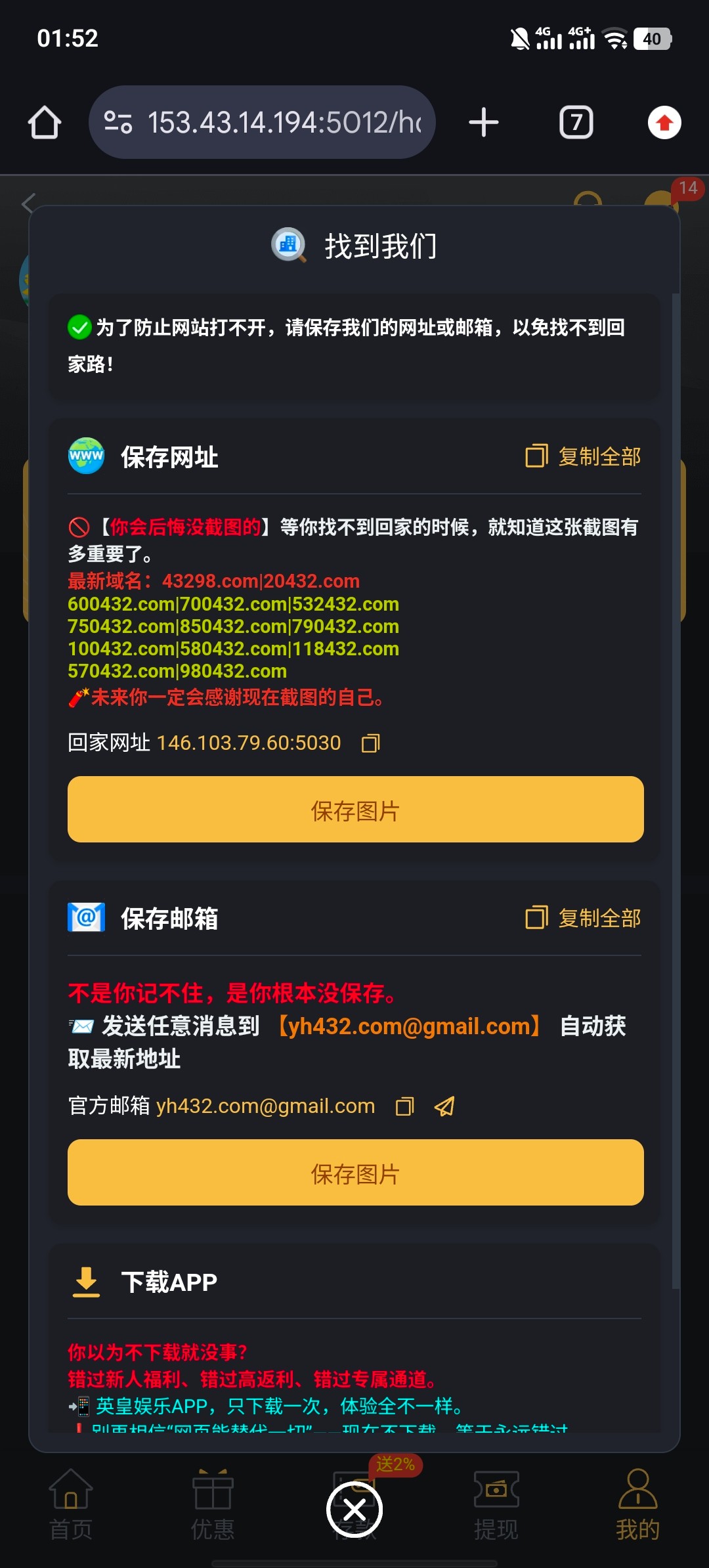Open a new browser tab
The image size is (709, 1568).
(484, 123)
